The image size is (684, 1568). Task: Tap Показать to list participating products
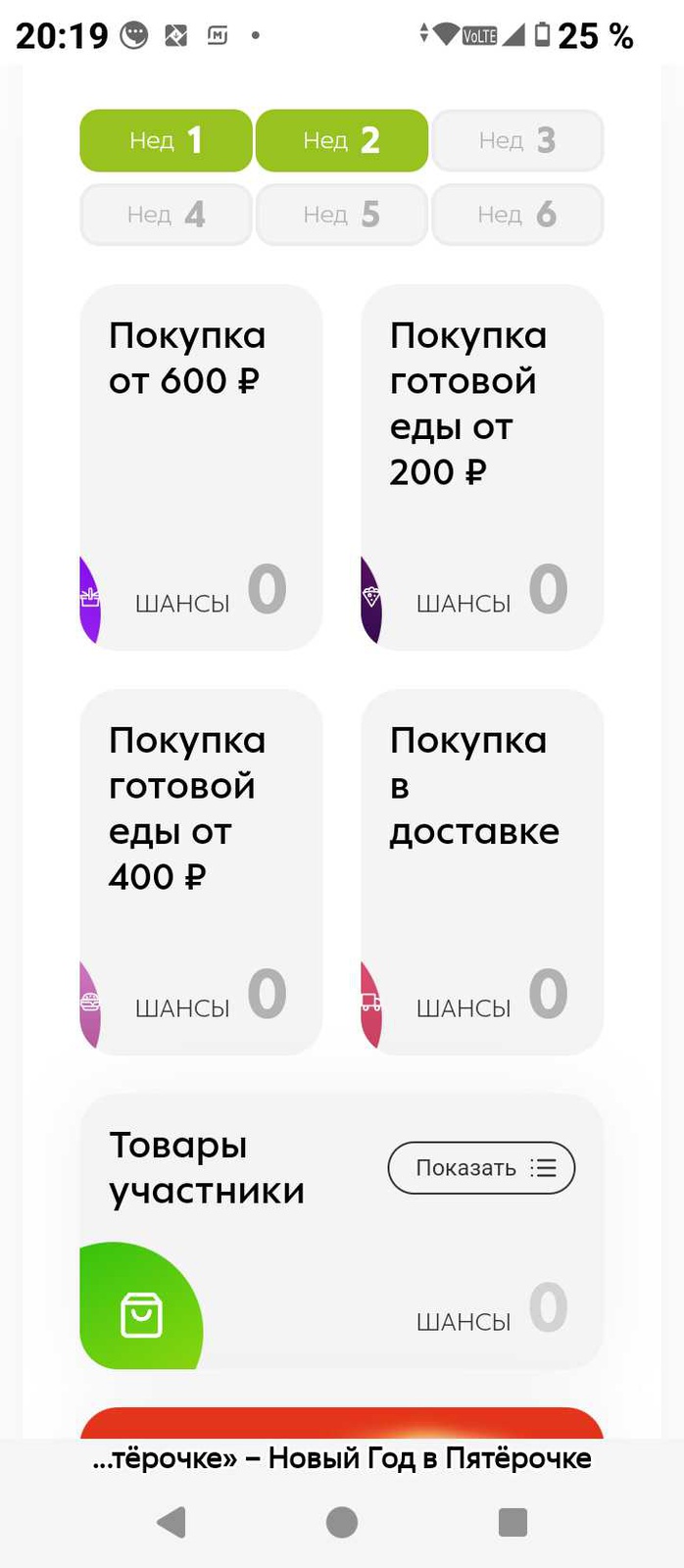pos(481,1168)
